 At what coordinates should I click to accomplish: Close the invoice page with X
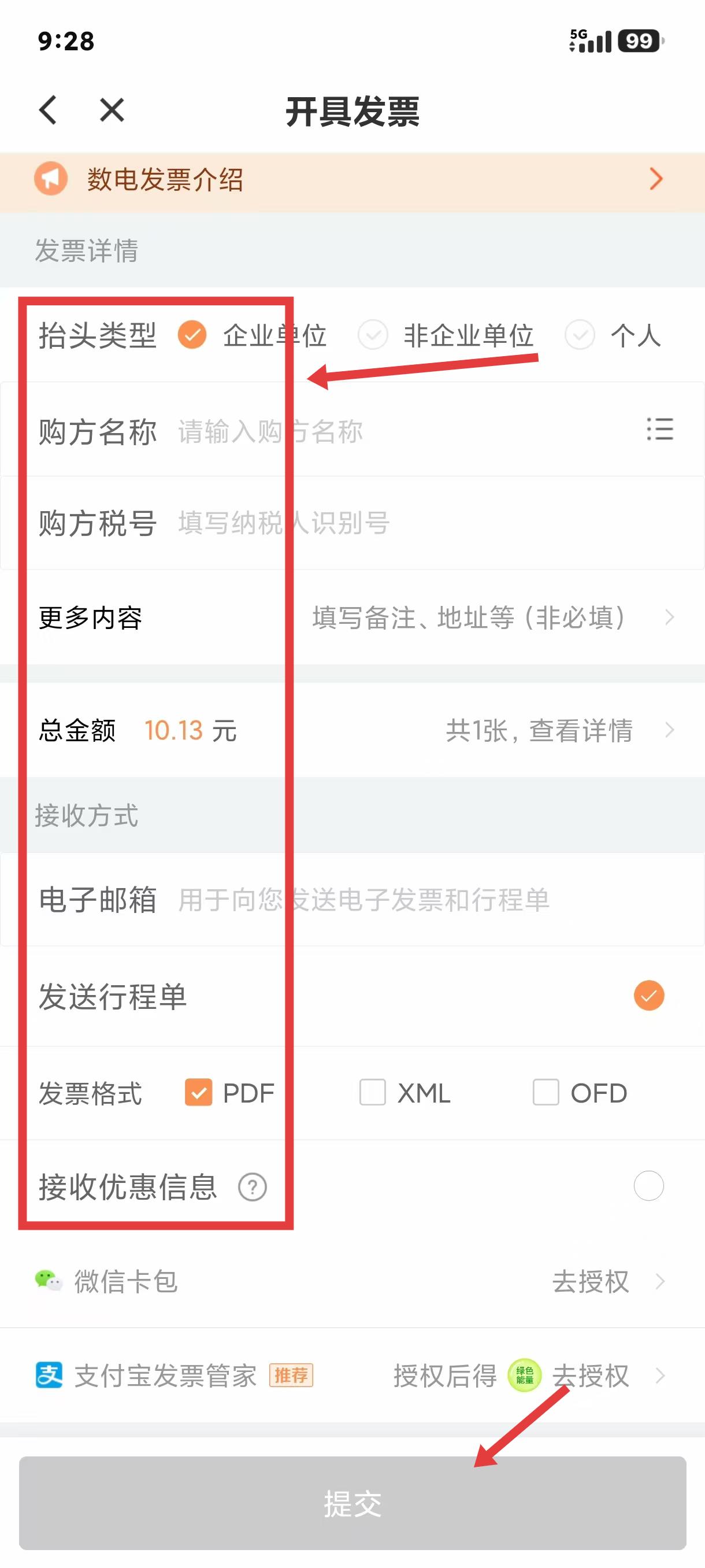112,110
